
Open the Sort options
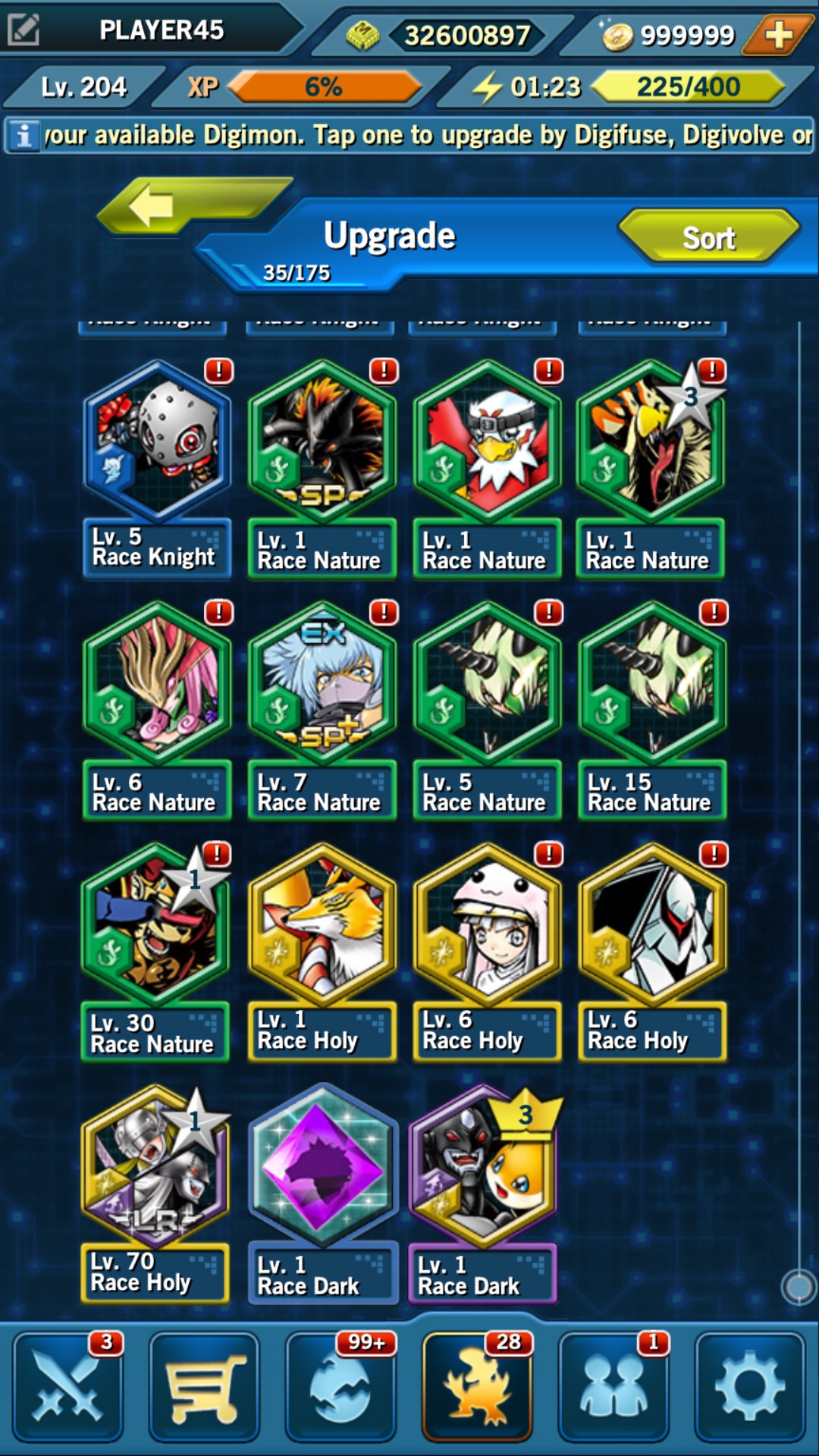(x=708, y=238)
